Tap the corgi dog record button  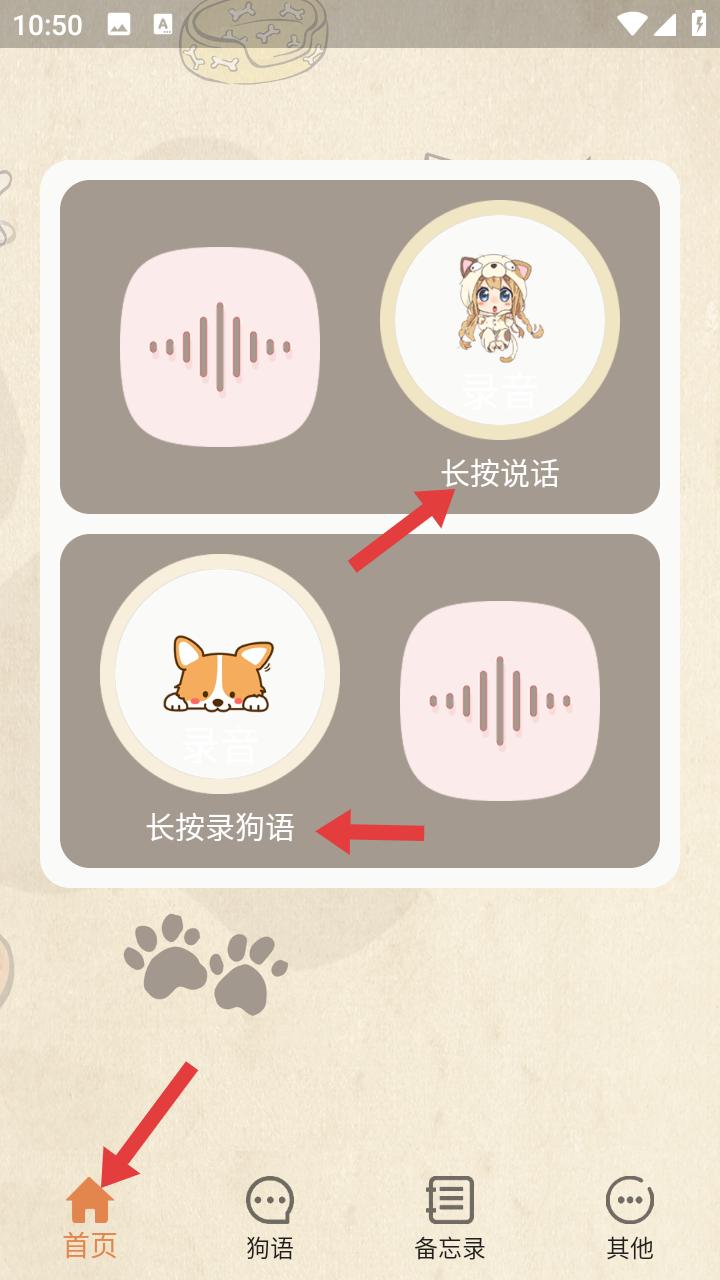point(220,674)
